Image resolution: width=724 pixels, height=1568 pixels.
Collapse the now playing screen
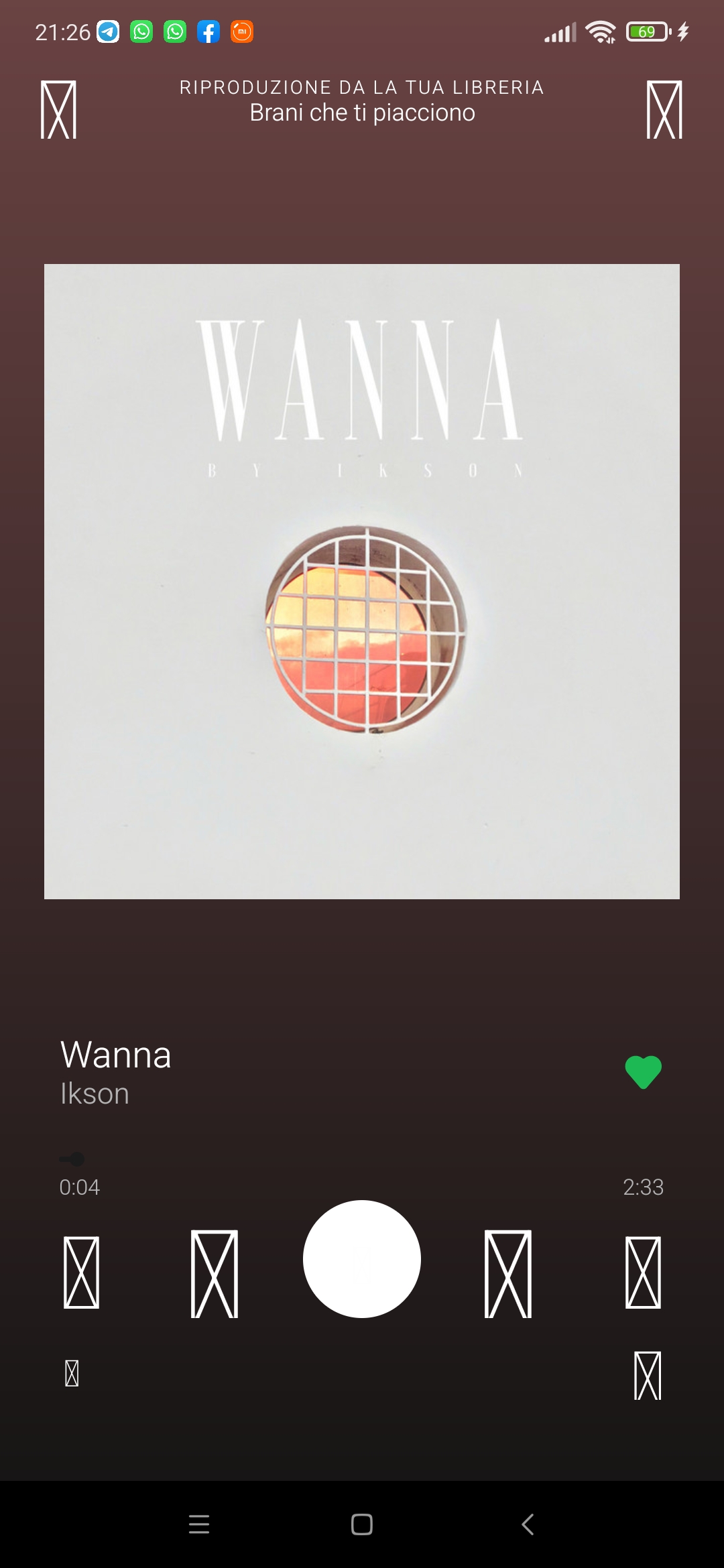[58, 110]
